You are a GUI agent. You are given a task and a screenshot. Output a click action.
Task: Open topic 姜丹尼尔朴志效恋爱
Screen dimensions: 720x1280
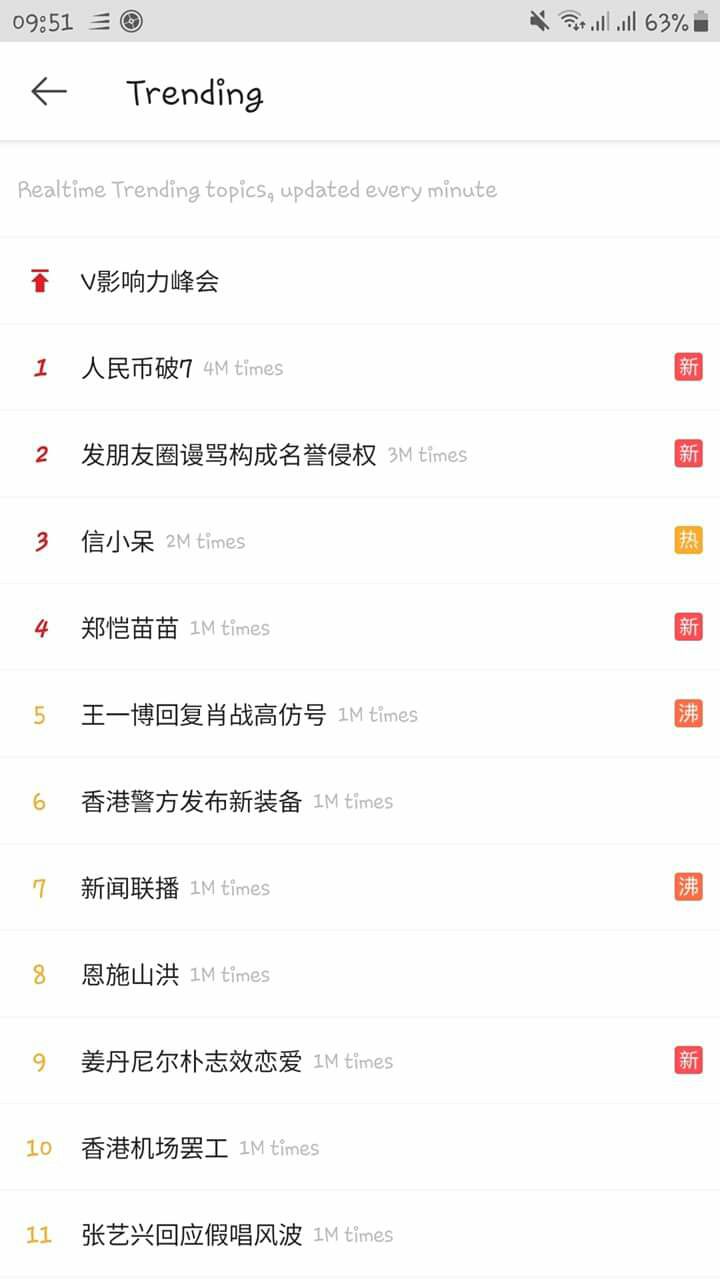tap(360, 1061)
